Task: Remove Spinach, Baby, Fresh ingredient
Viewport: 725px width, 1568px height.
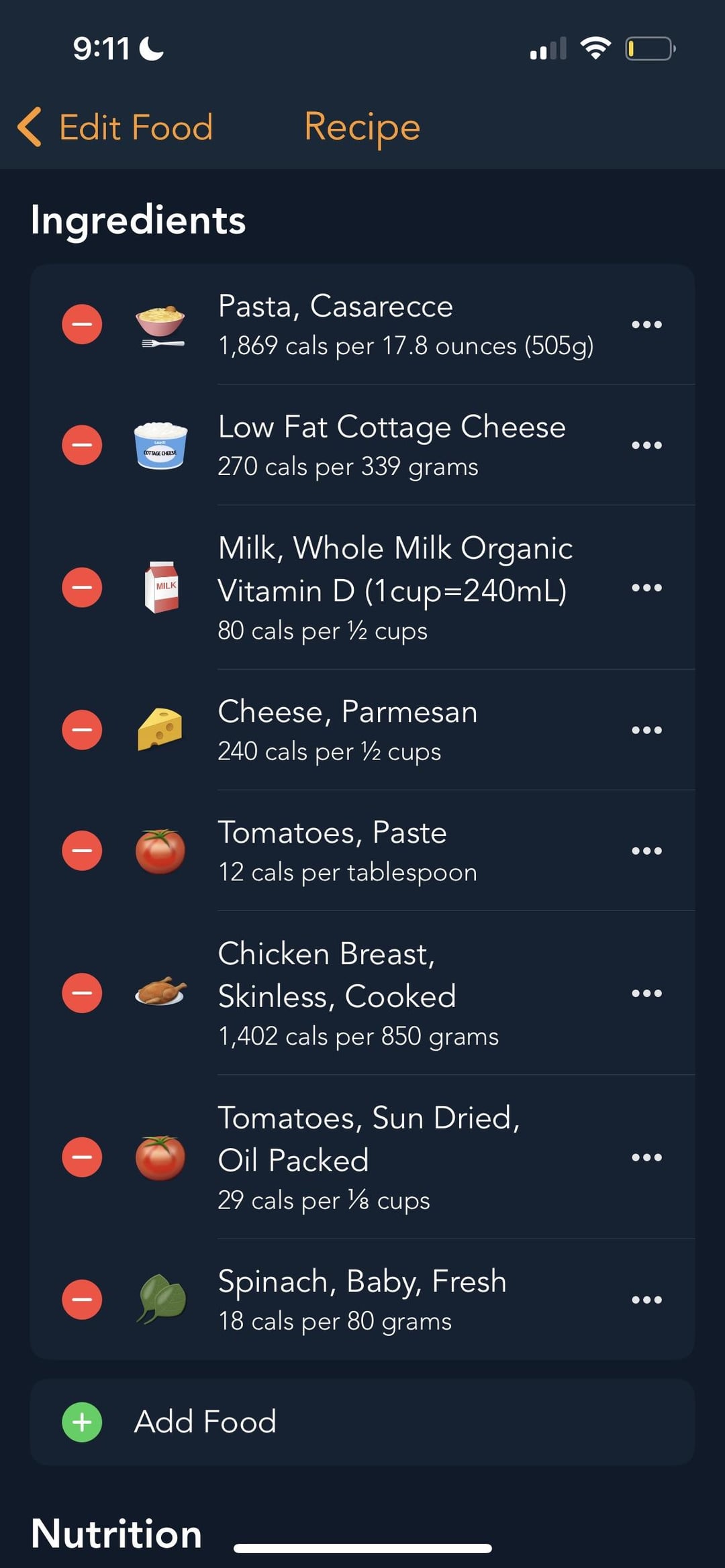Action: [82, 1299]
